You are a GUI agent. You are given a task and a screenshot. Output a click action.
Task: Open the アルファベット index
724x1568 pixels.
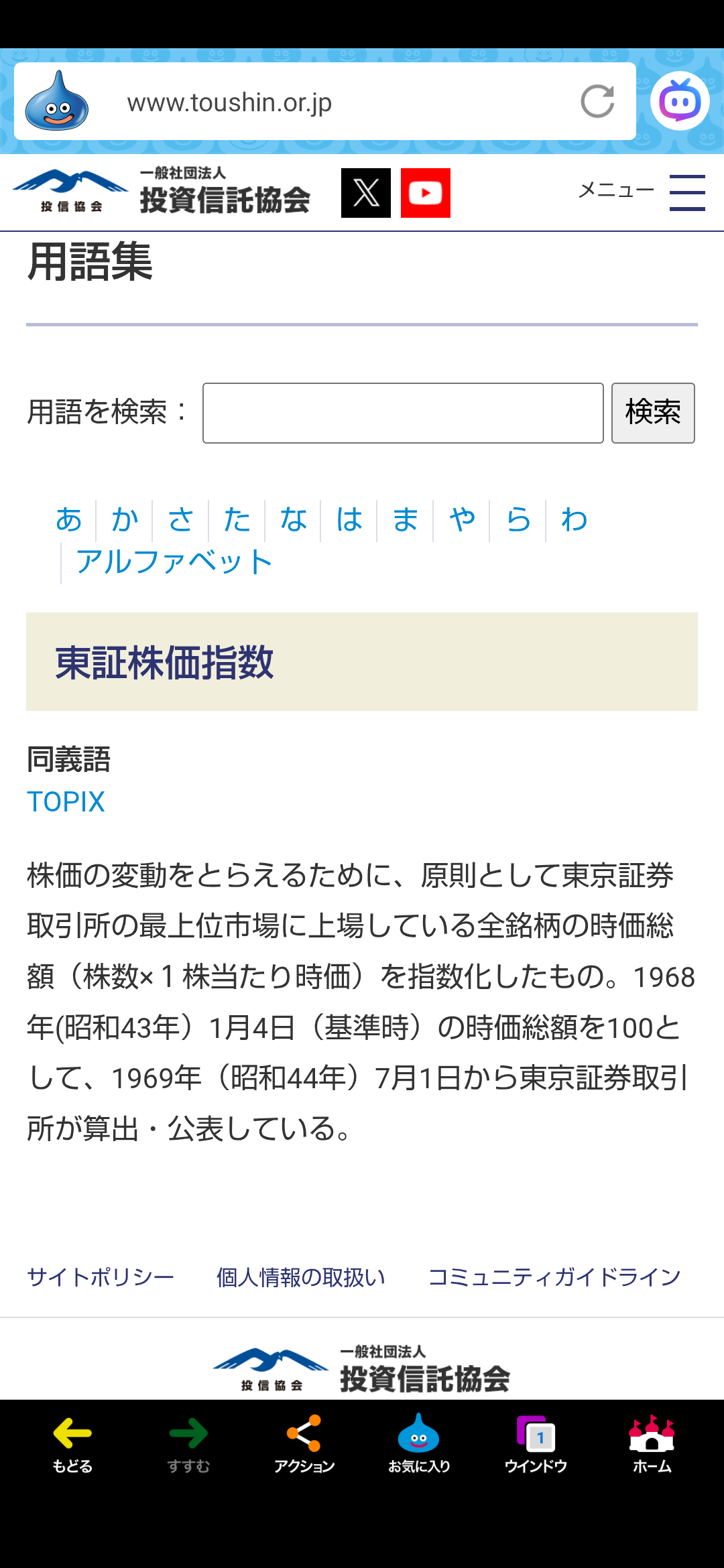[174, 562]
